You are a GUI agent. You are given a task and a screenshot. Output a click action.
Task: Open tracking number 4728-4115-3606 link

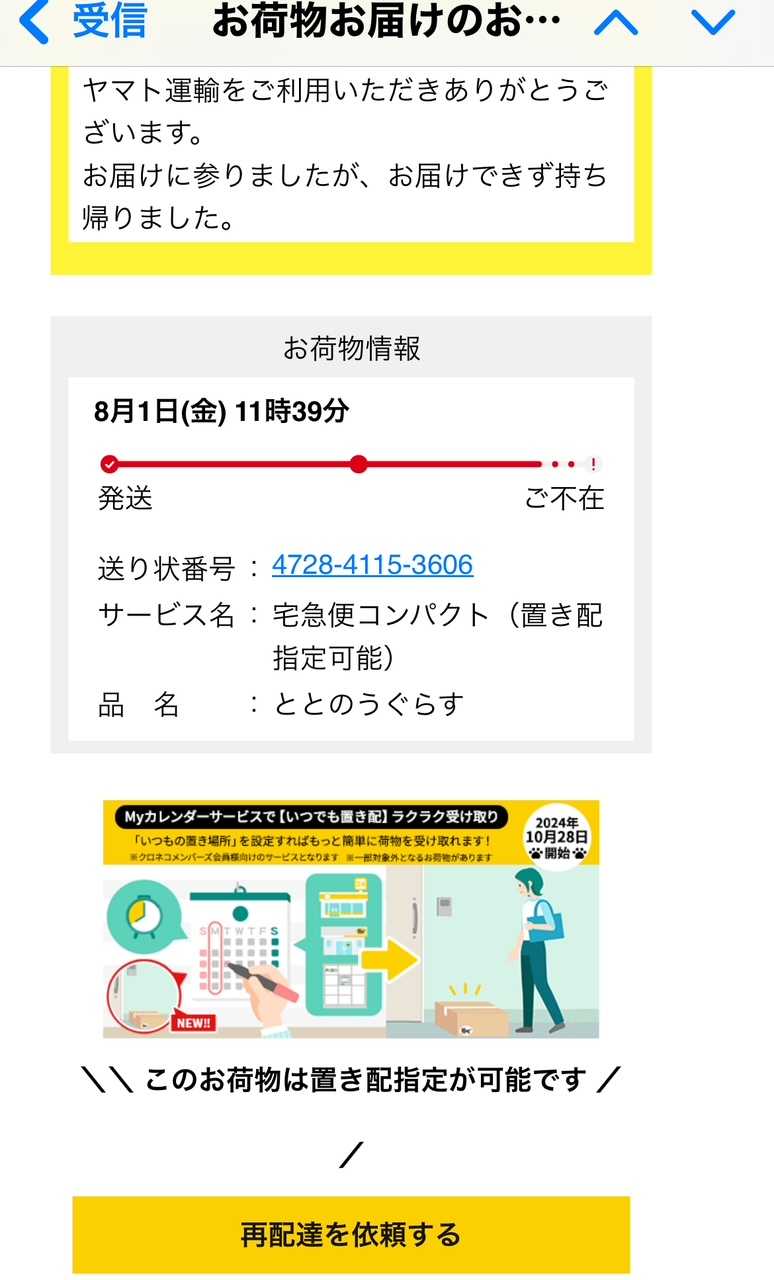point(372,565)
